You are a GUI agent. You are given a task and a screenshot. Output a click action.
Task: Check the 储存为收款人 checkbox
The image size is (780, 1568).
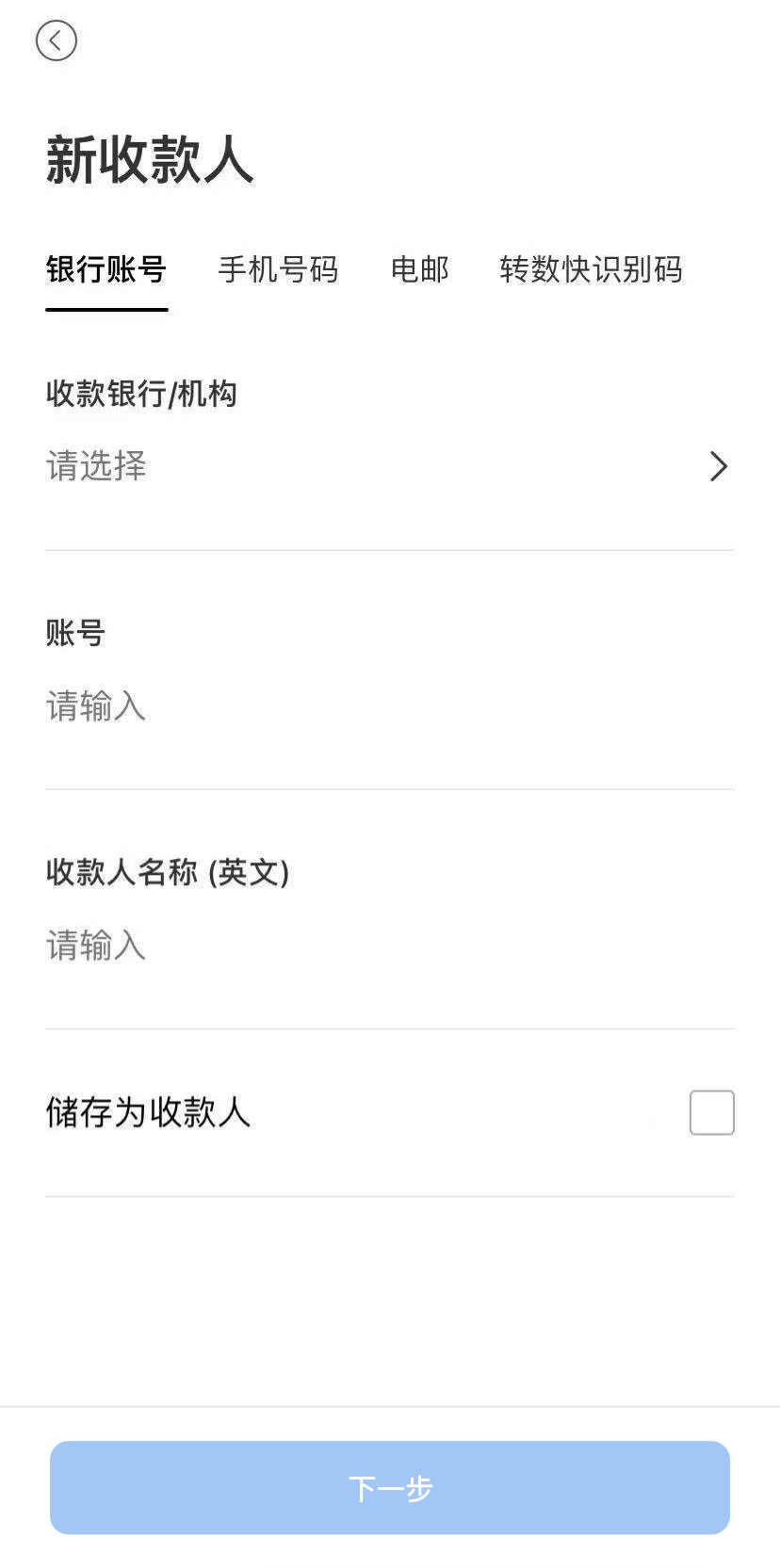pos(712,1112)
